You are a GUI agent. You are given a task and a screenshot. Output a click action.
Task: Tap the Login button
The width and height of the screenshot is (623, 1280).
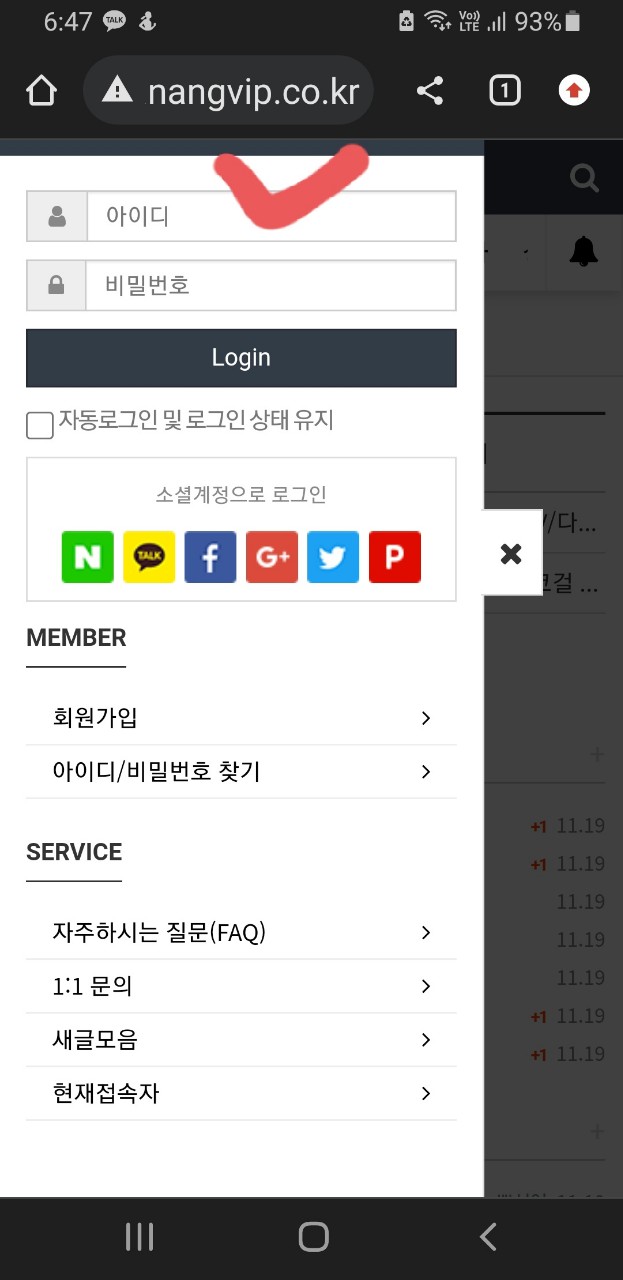(241, 358)
